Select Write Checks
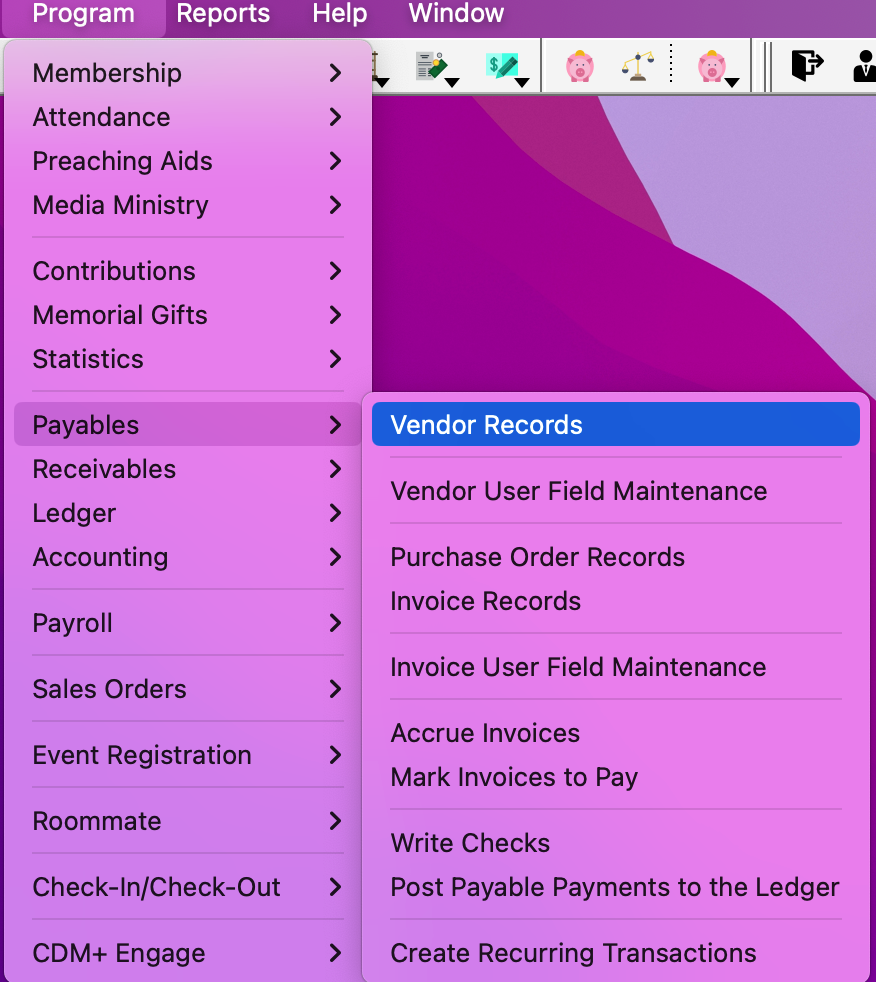The height and width of the screenshot is (982, 876). (x=470, y=843)
